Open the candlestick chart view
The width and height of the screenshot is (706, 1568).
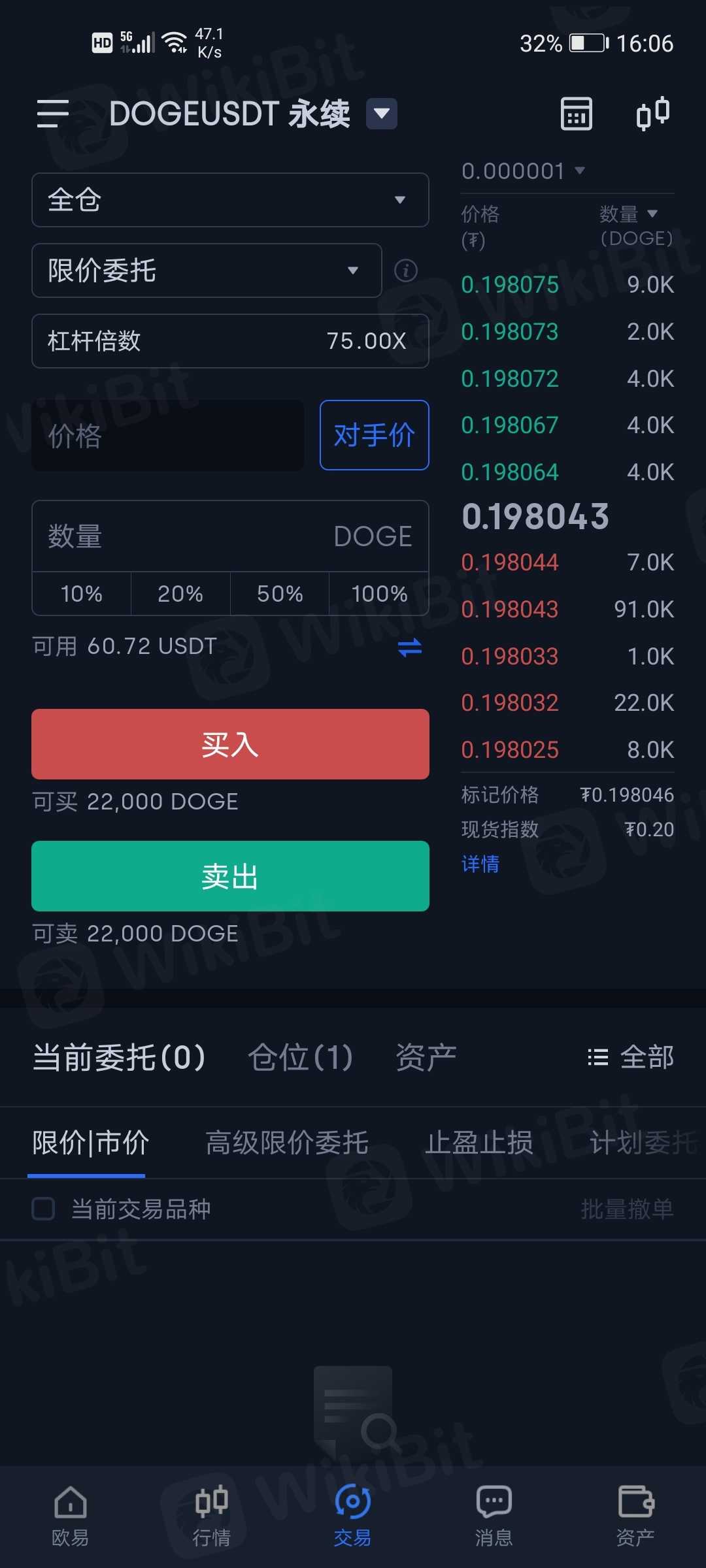[652, 114]
